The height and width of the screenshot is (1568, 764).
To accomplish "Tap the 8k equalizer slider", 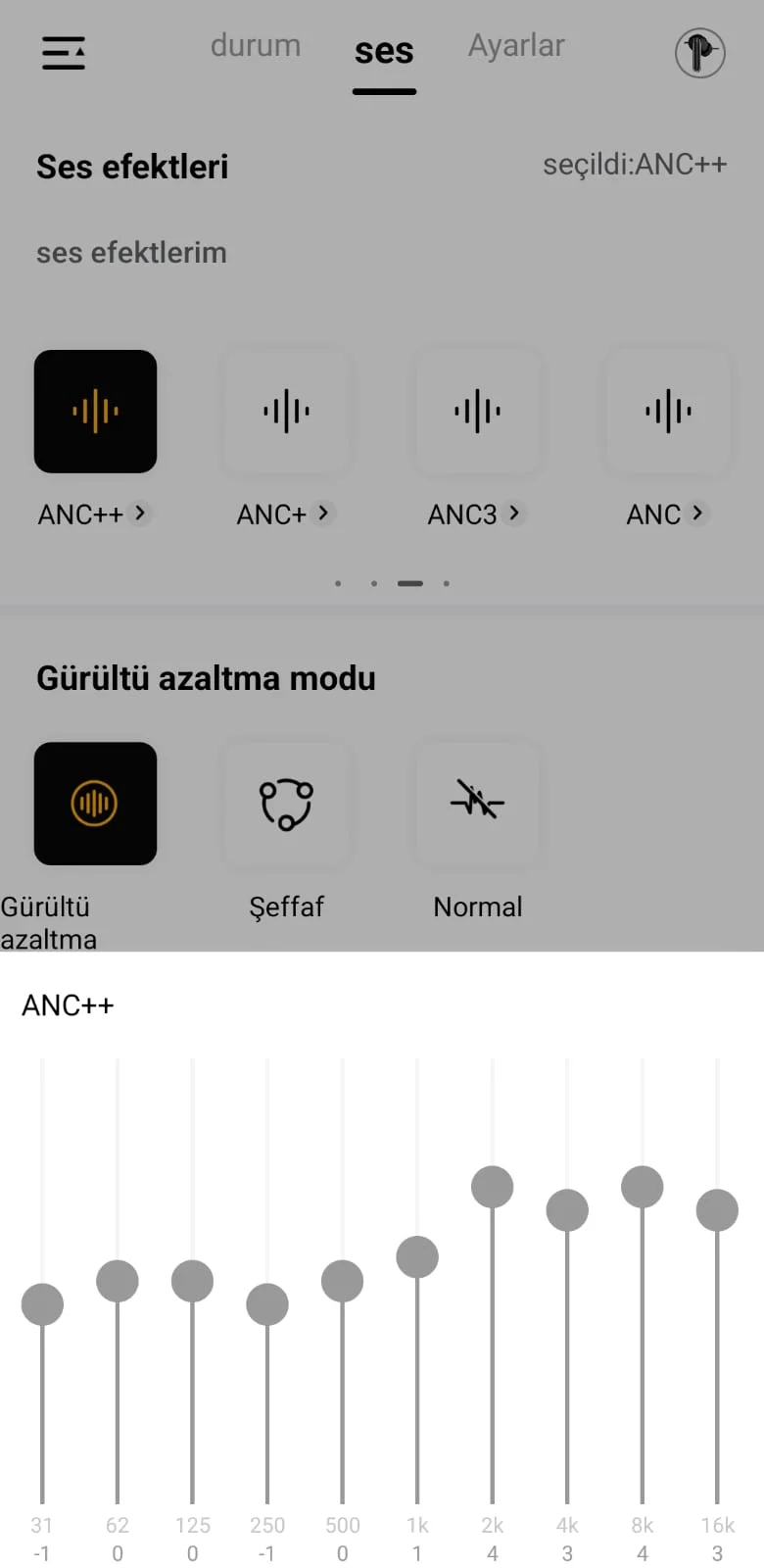I will pos(643,1187).
